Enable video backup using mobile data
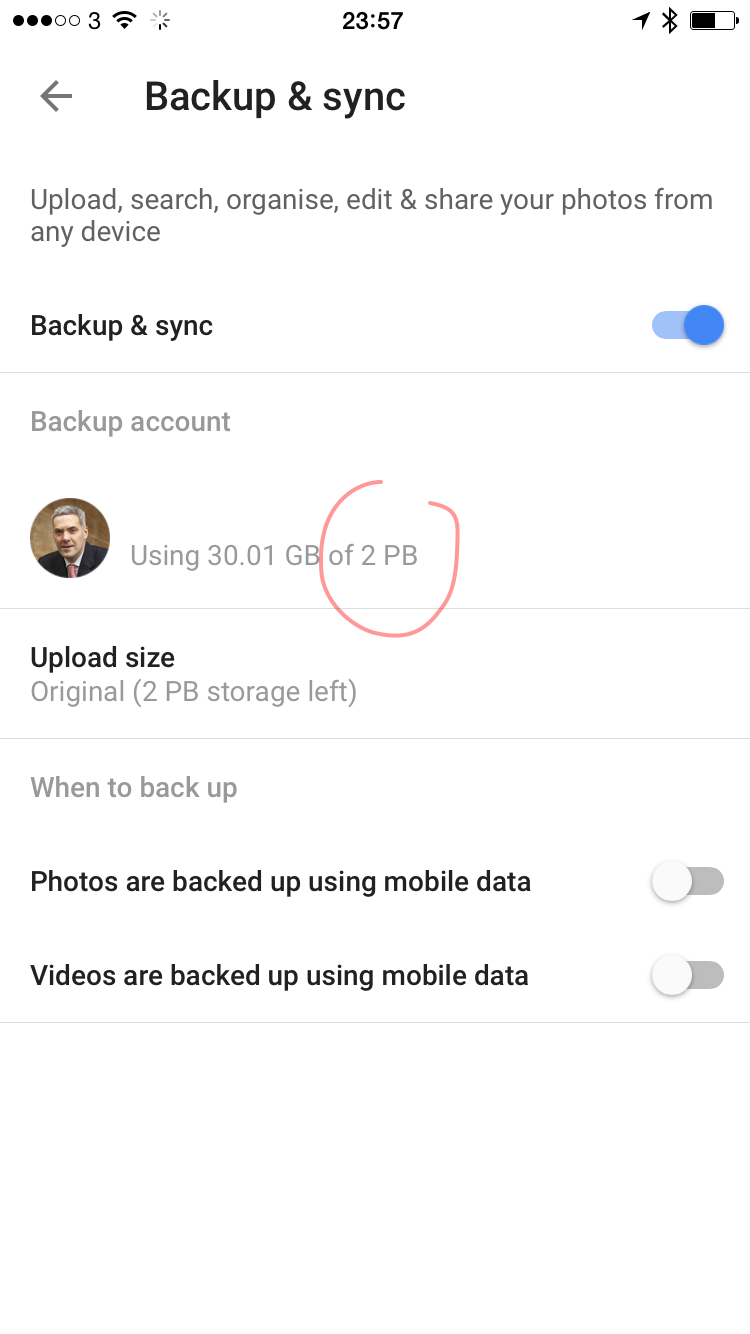 pos(687,976)
